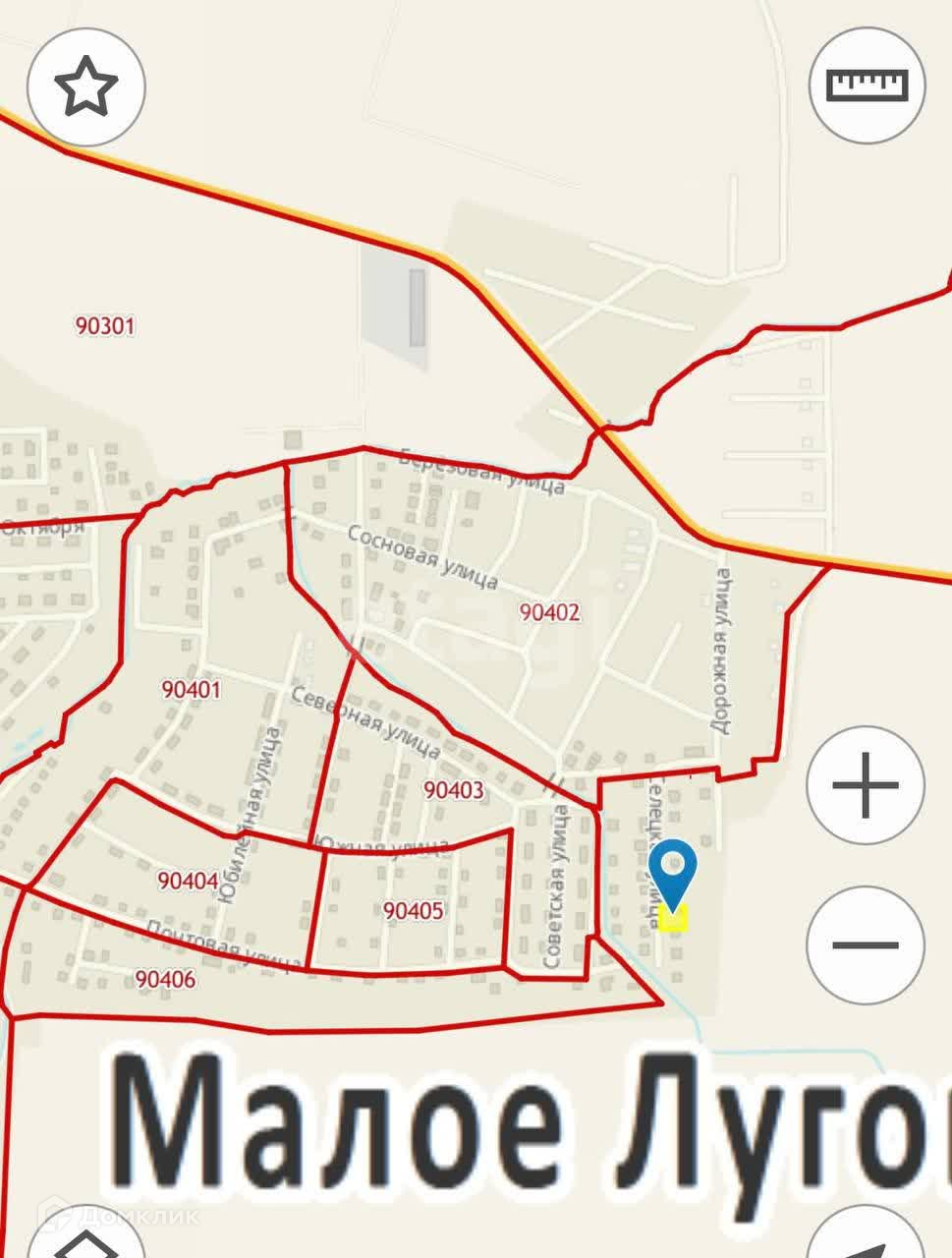Image resolution: width=952 pixels, height=1258 pixels.
Task: Zoom out of the map
Action: 866,945
